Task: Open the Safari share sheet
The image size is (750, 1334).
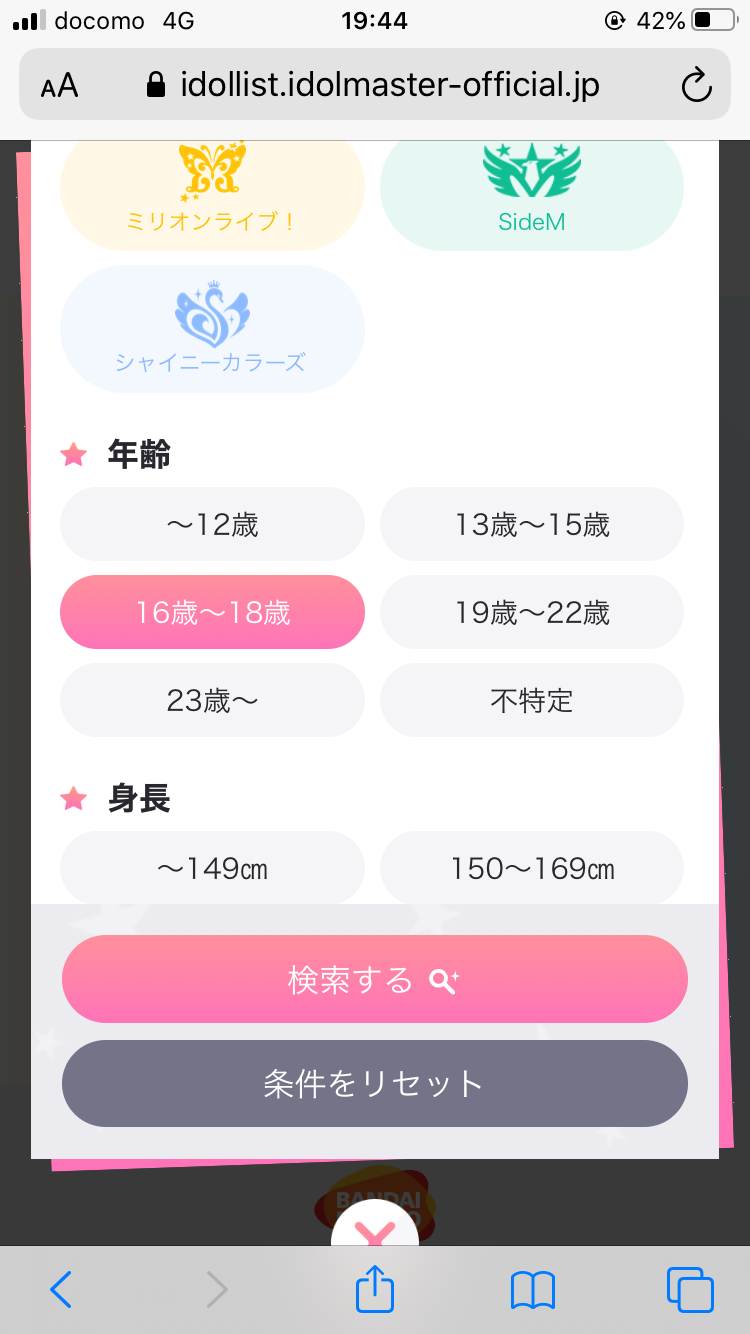Action: tap(375, 1288)
